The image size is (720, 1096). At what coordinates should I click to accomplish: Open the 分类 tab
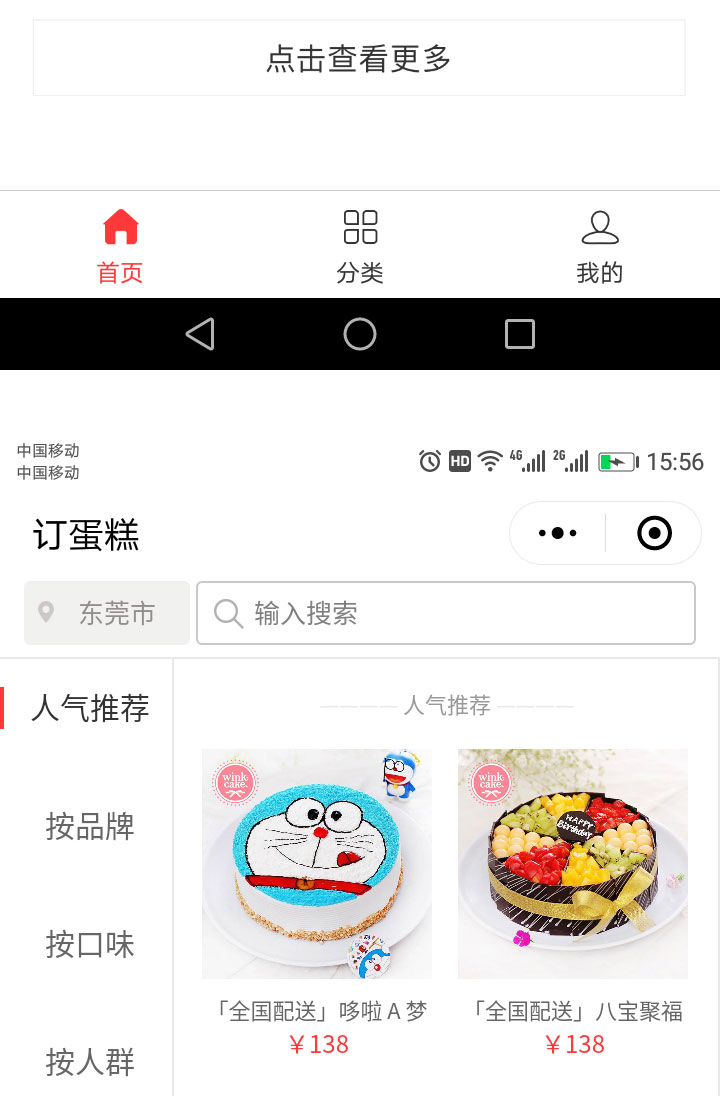pyautogui.click(x=360, y=246)
